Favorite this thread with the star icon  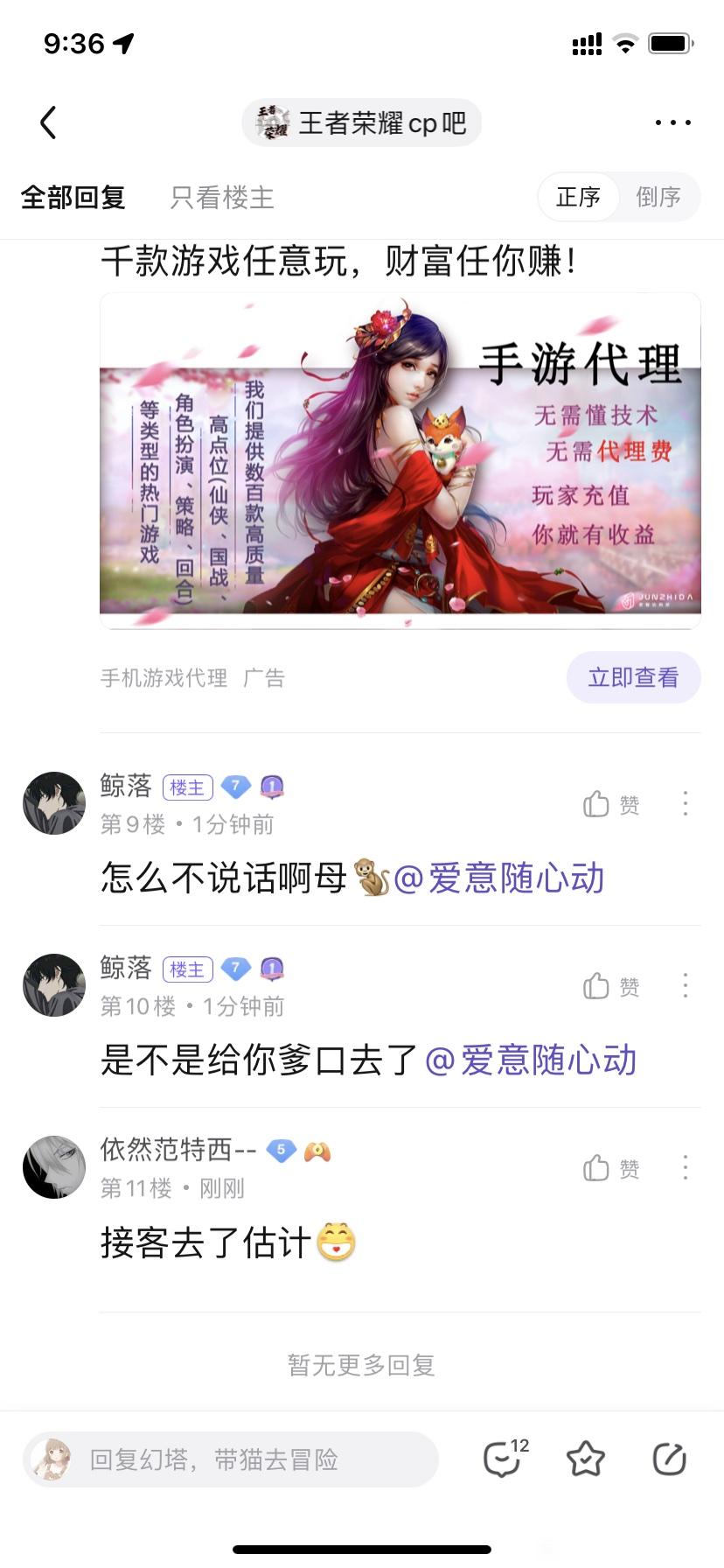pos(586,1459)
